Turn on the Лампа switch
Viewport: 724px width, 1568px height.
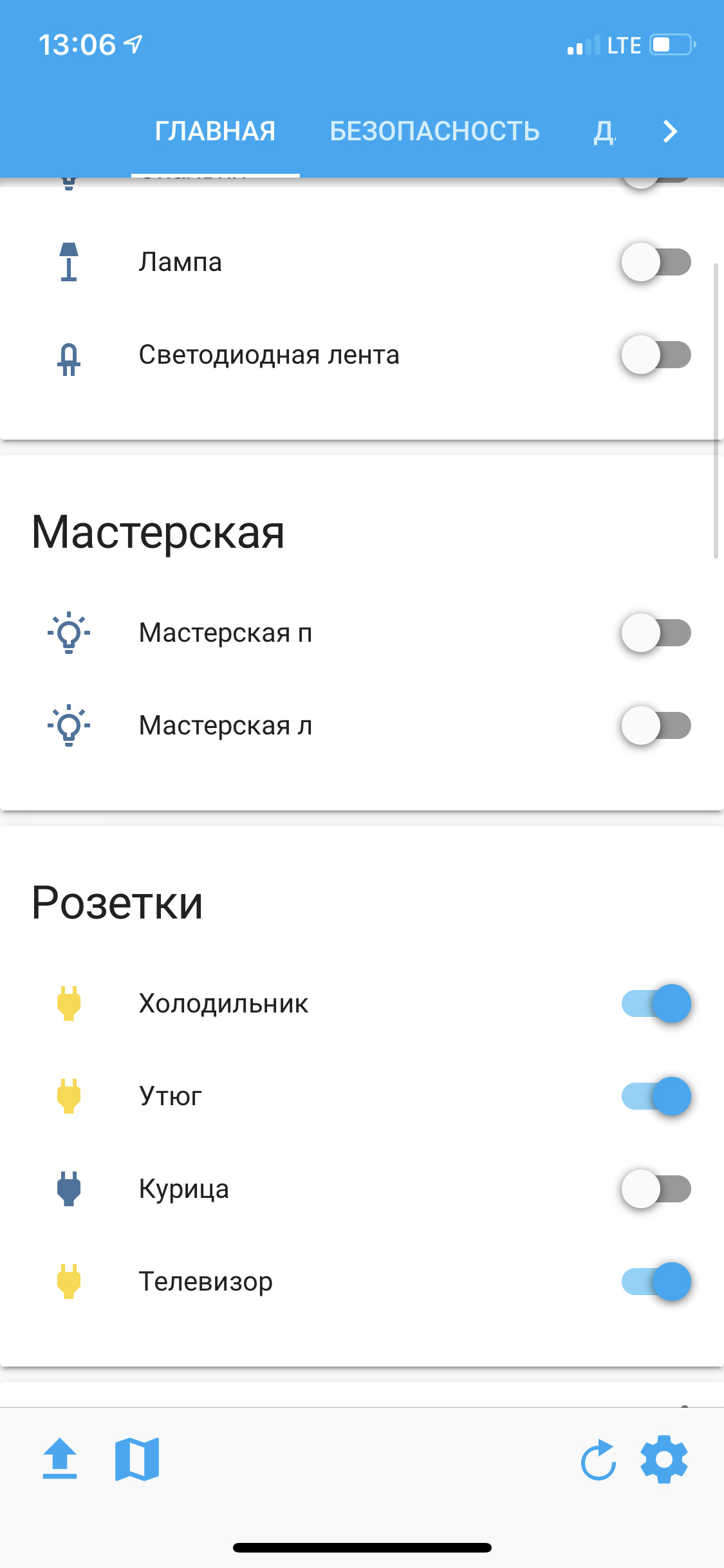(656, 261)
